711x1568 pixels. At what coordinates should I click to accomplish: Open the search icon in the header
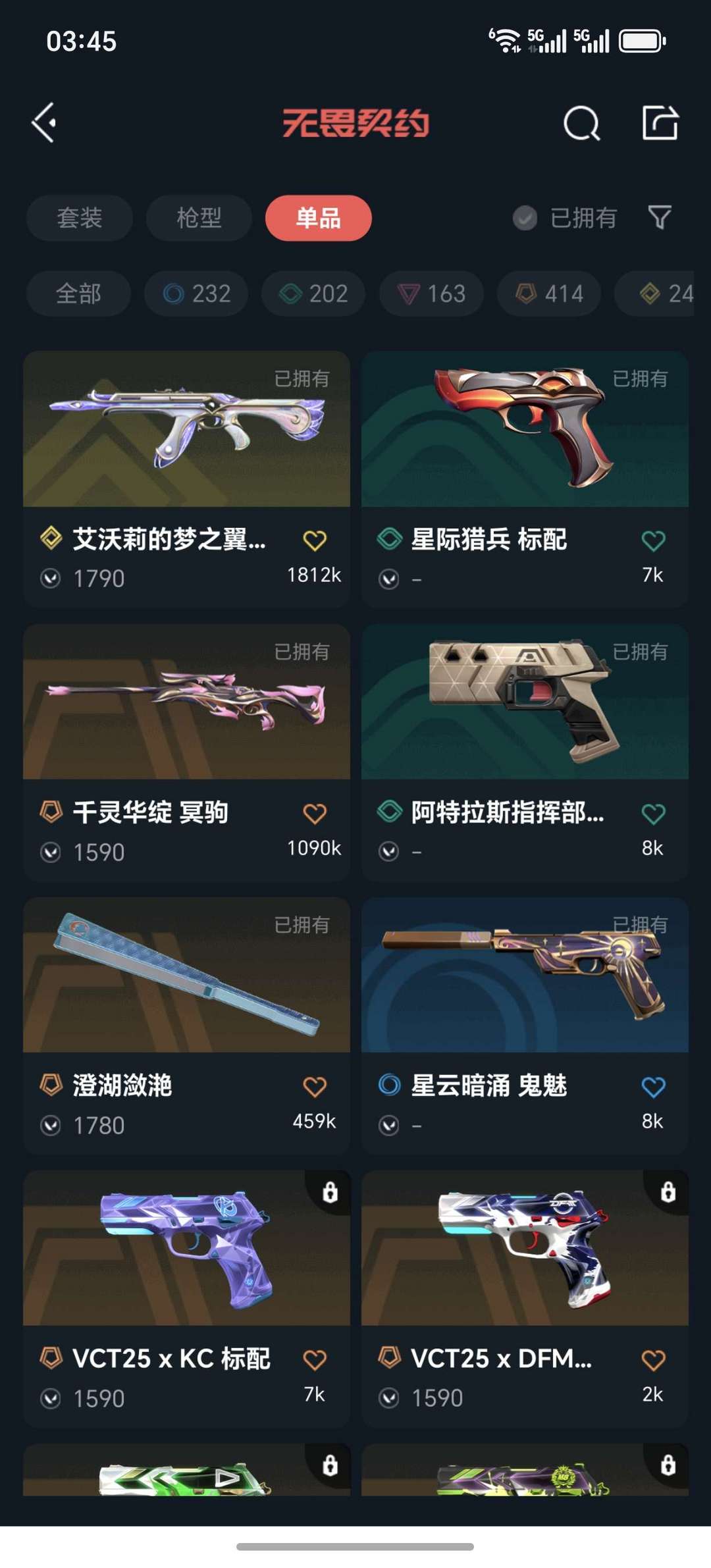tap(582, 123)
